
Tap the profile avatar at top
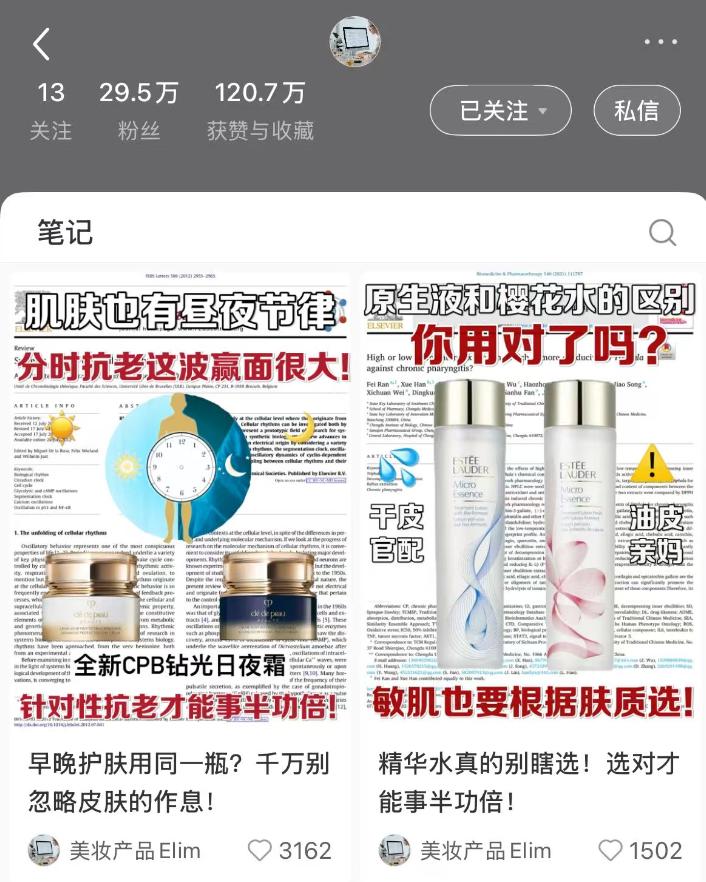(355, 41)
